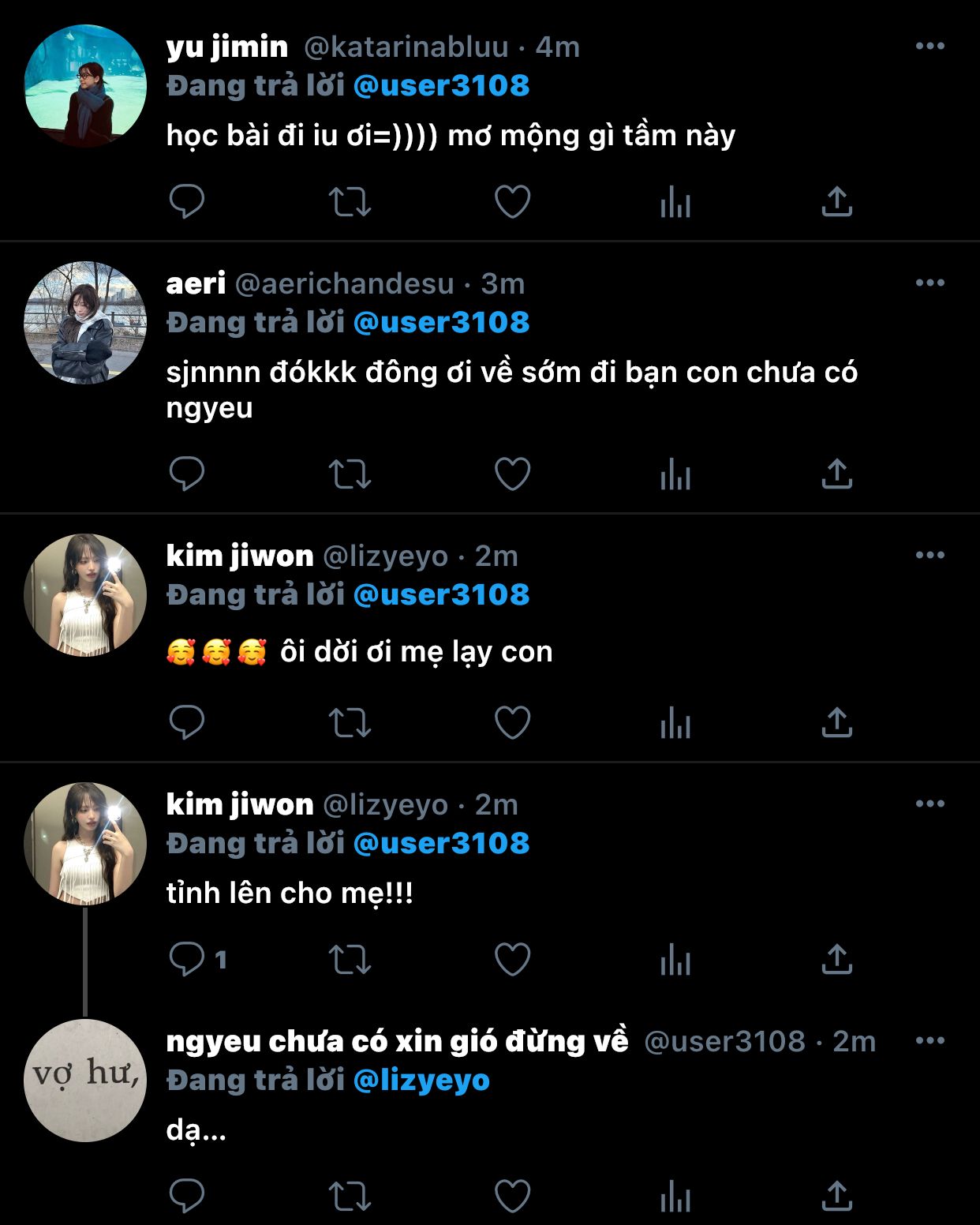The image size is (980, 1225).
Task: Share the "dạ..." reply
Action: pos(836,1196)
